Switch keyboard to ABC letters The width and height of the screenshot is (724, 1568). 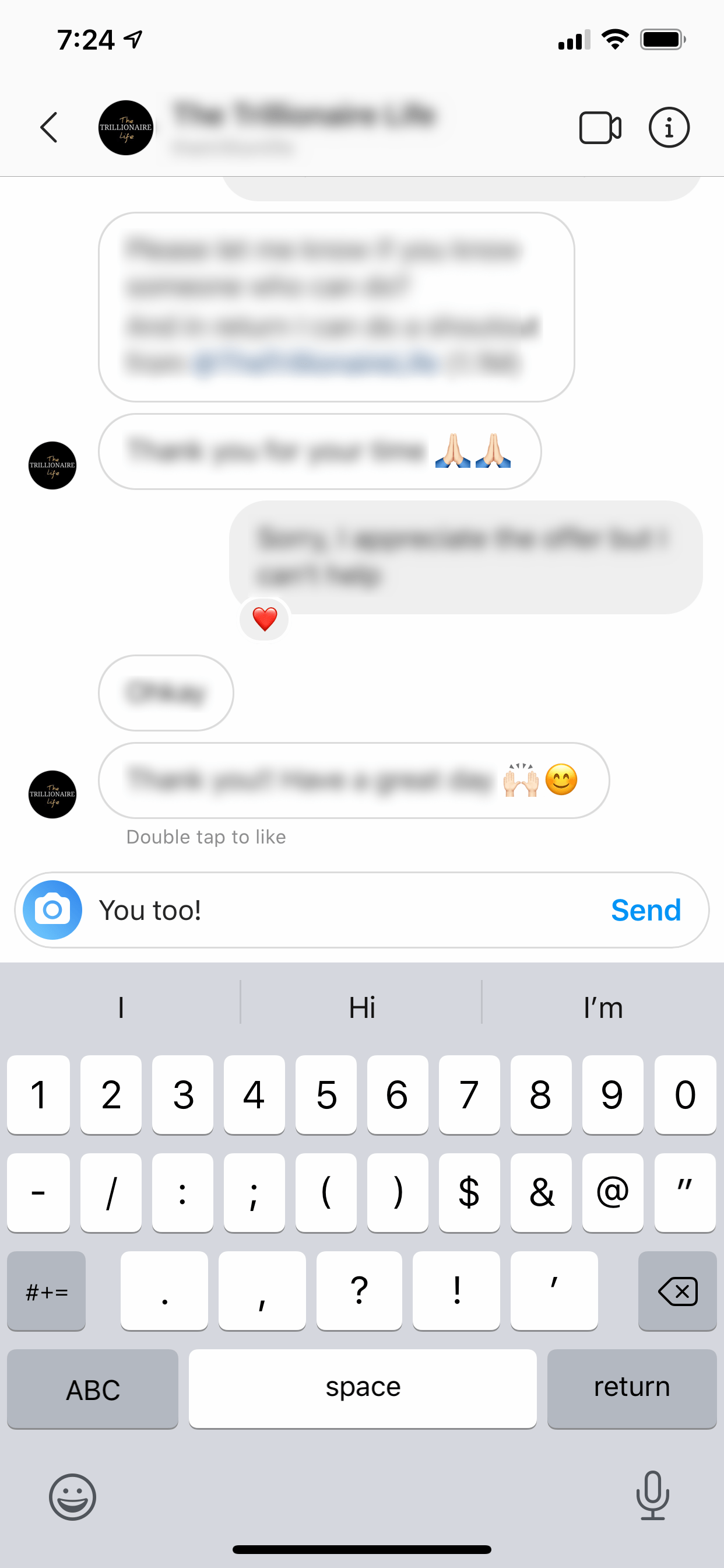point(93,1388)
